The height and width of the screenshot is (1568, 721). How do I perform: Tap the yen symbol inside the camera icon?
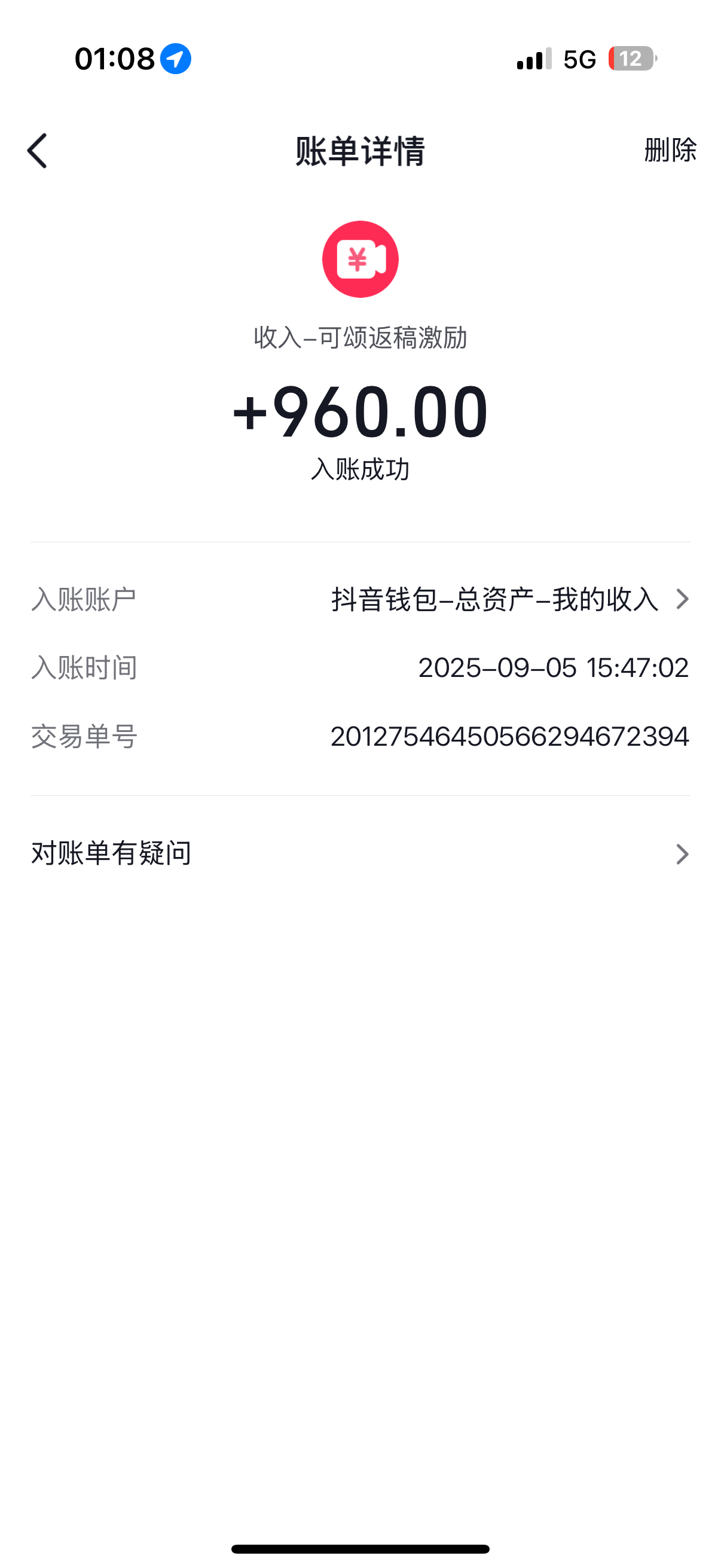354,258
